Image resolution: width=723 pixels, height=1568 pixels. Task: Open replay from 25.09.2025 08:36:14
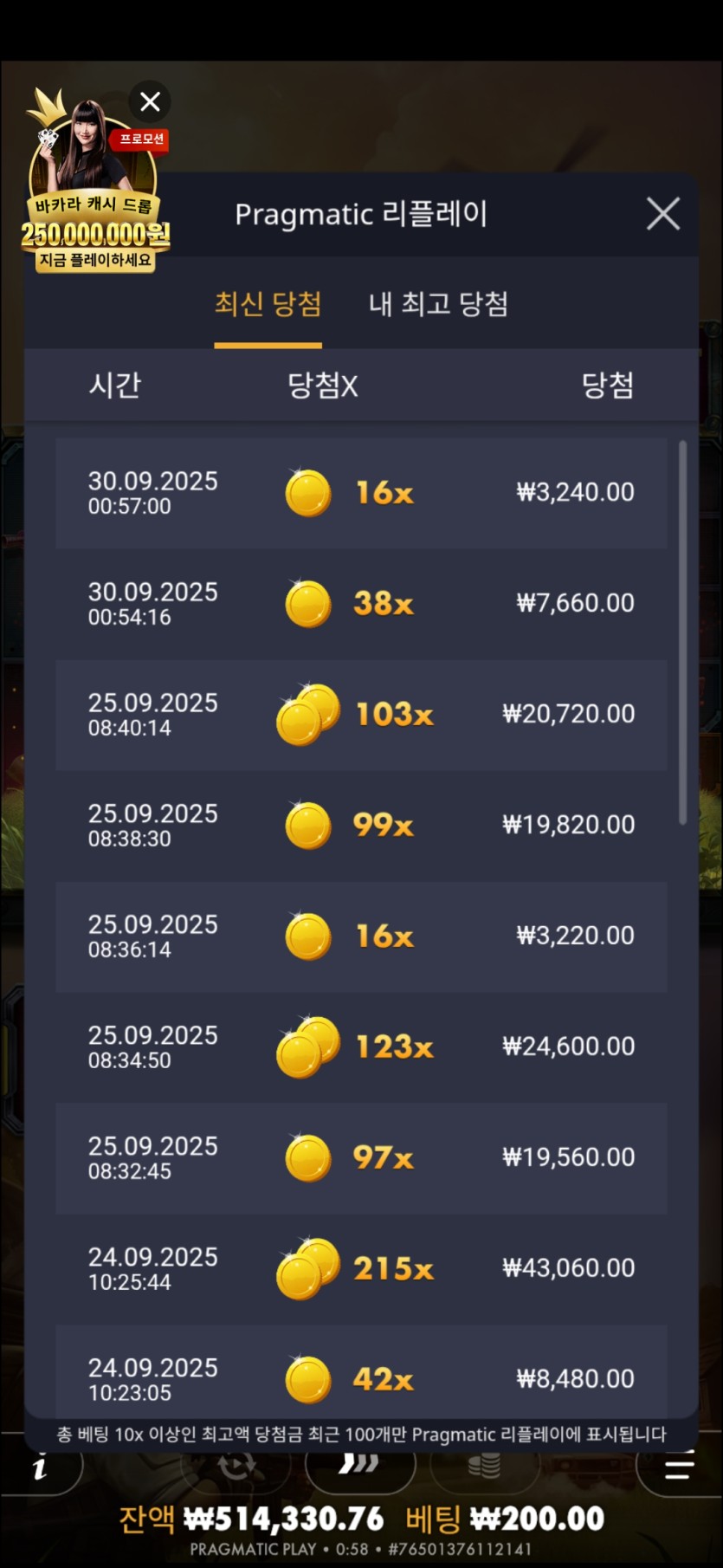[x=361, y=936]
